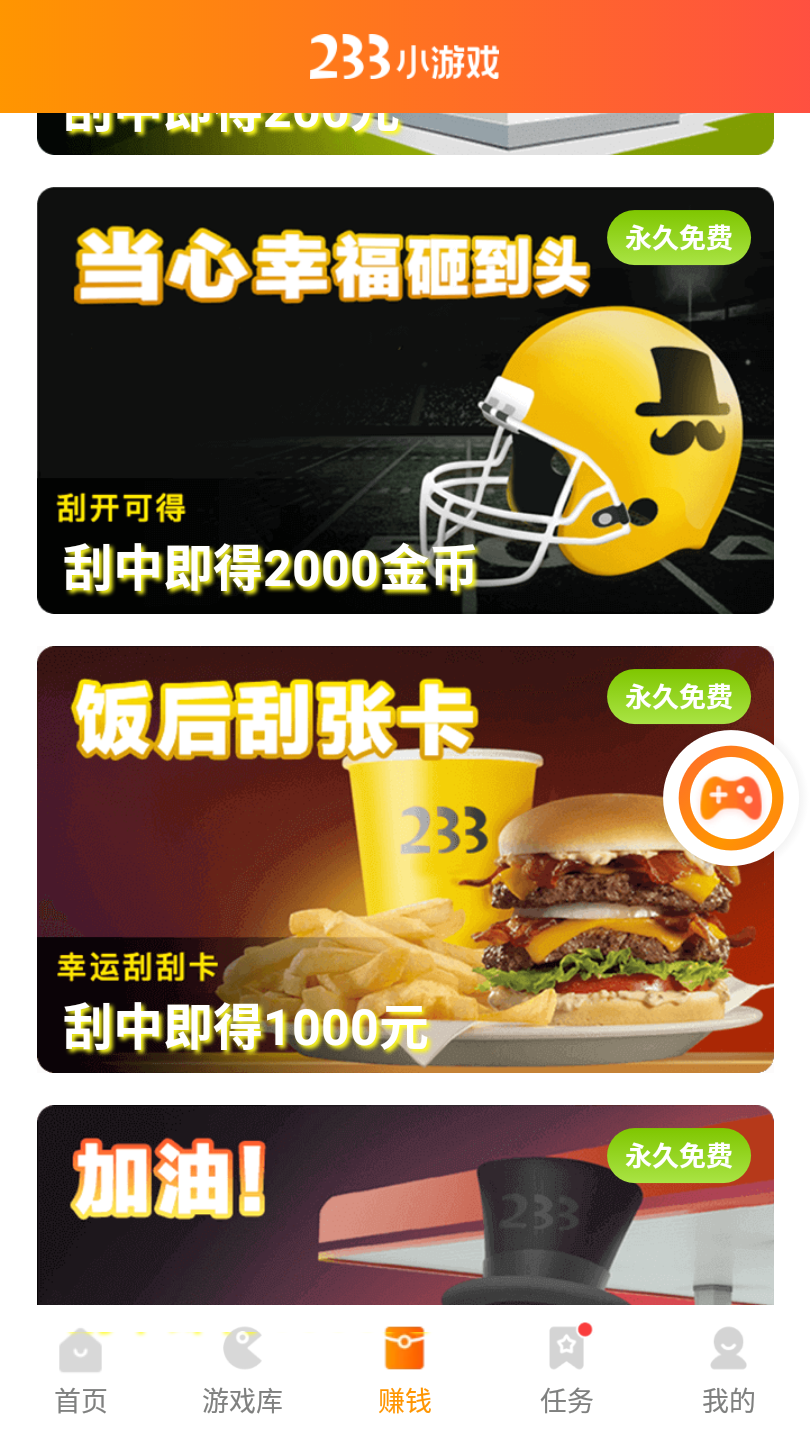Switch to the 游戏库 tab
The width and height of the screenshot is (810, 1440).
(243, 1372)
